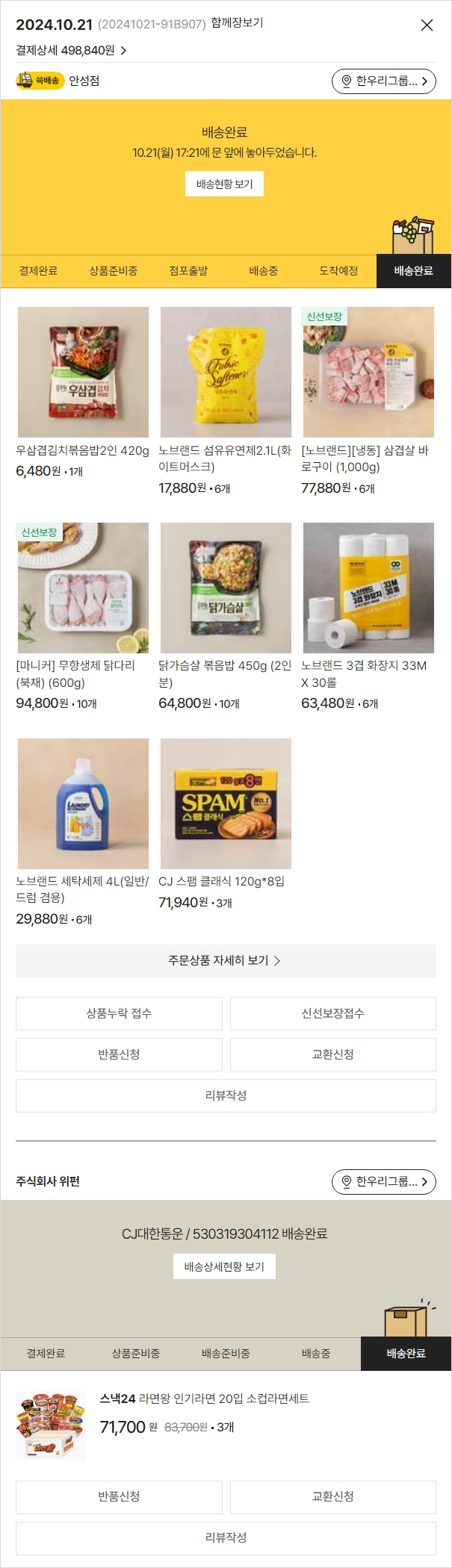The height and width of the screenshot is (1568, 452).
Task: Expand 주문상품 자세히 보기
Action: coord(226,961)
